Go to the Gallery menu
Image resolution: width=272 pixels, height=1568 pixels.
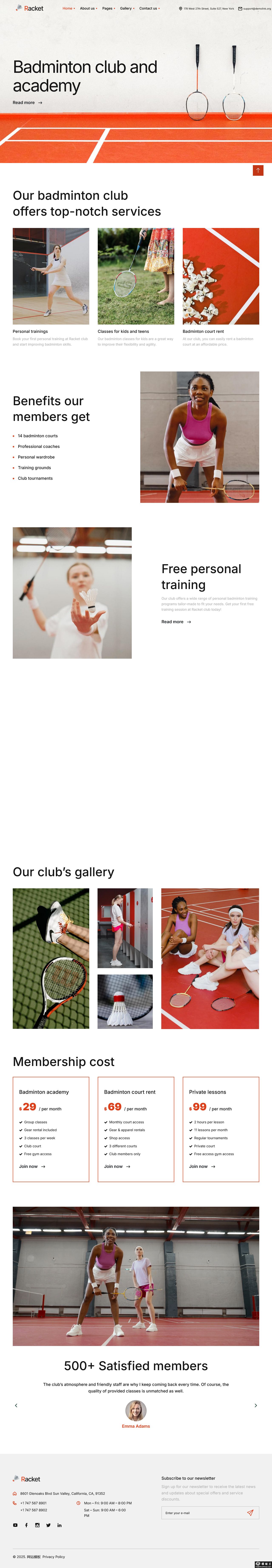pyautogui.click(x=126, y=8)
